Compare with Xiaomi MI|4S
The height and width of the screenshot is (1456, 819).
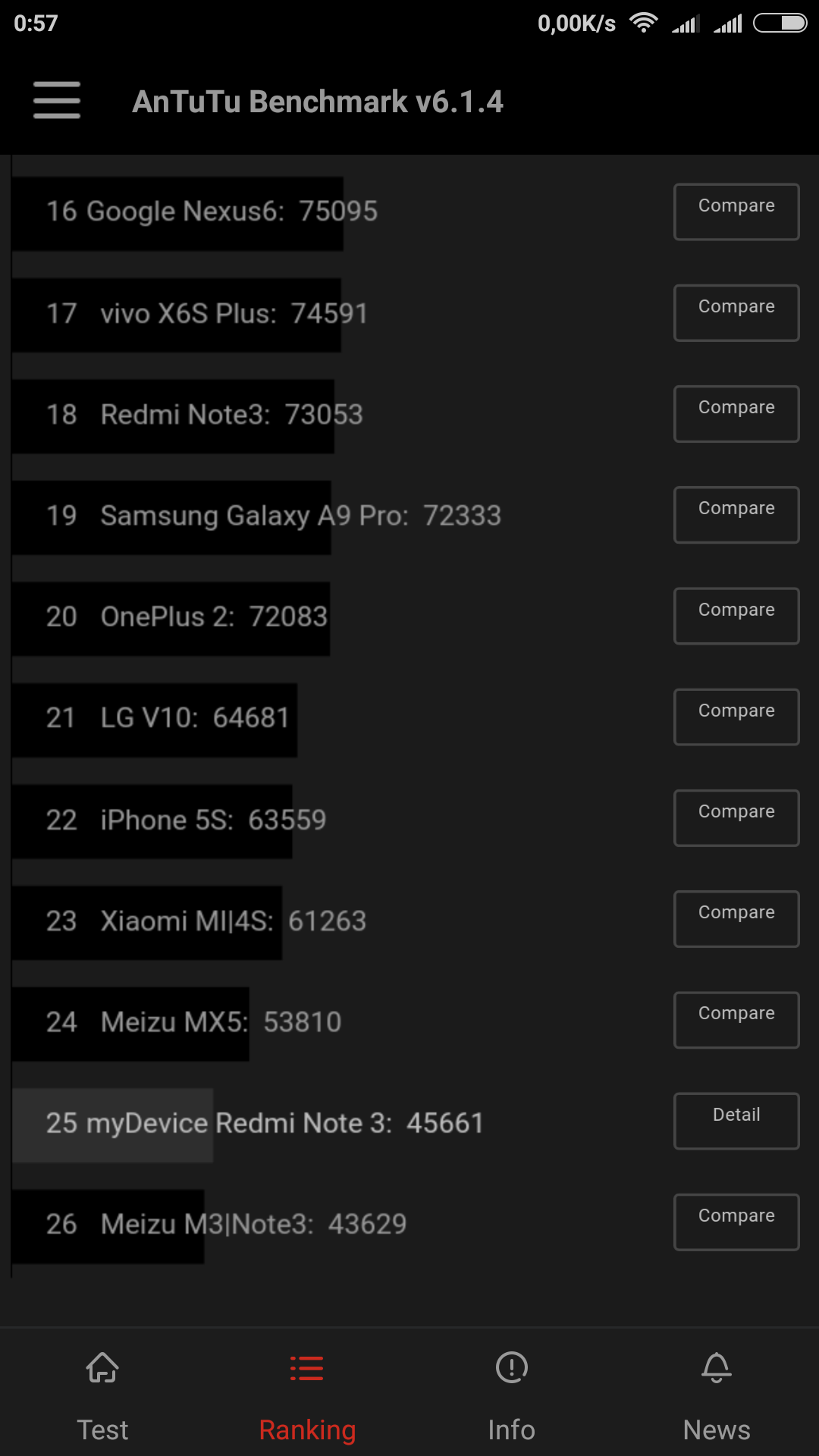pyautogui.click(x=736, y=918)
